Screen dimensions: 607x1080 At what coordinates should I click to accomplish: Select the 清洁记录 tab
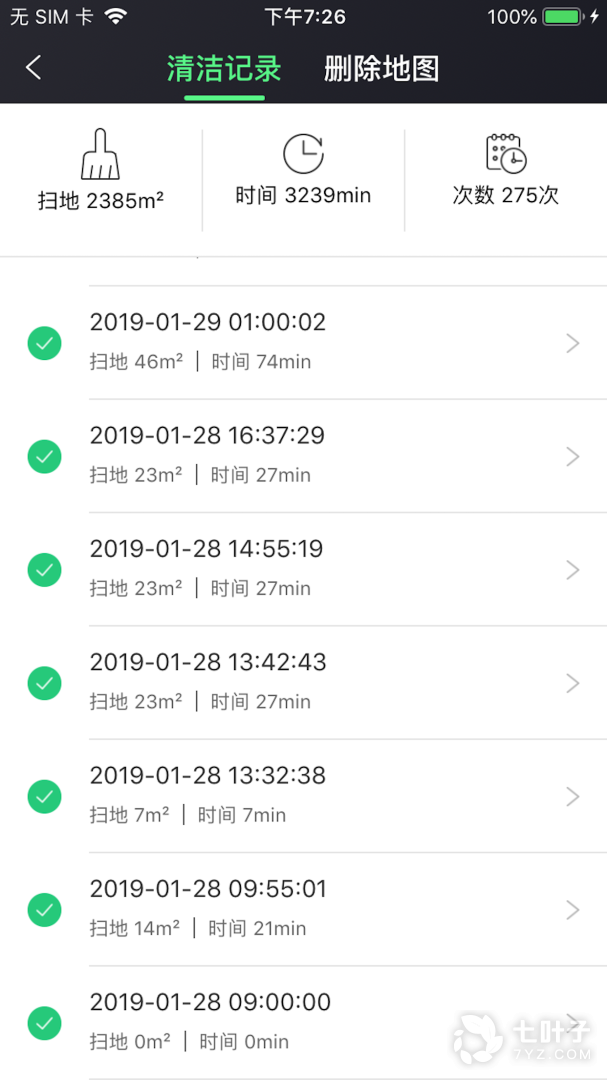point(224,69)
